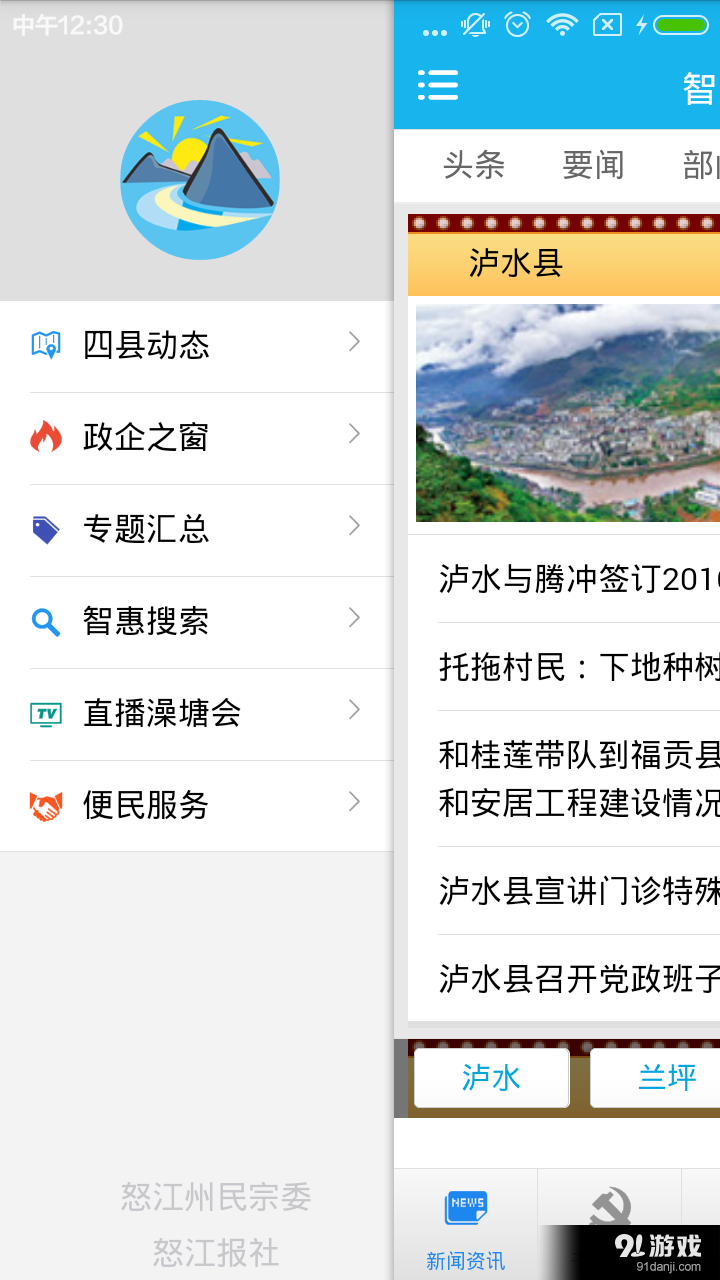Open the hammer-and-sickle icon in bottom bar
The width and height of the screenshot is (720, 1280).
coord(610,1207)
